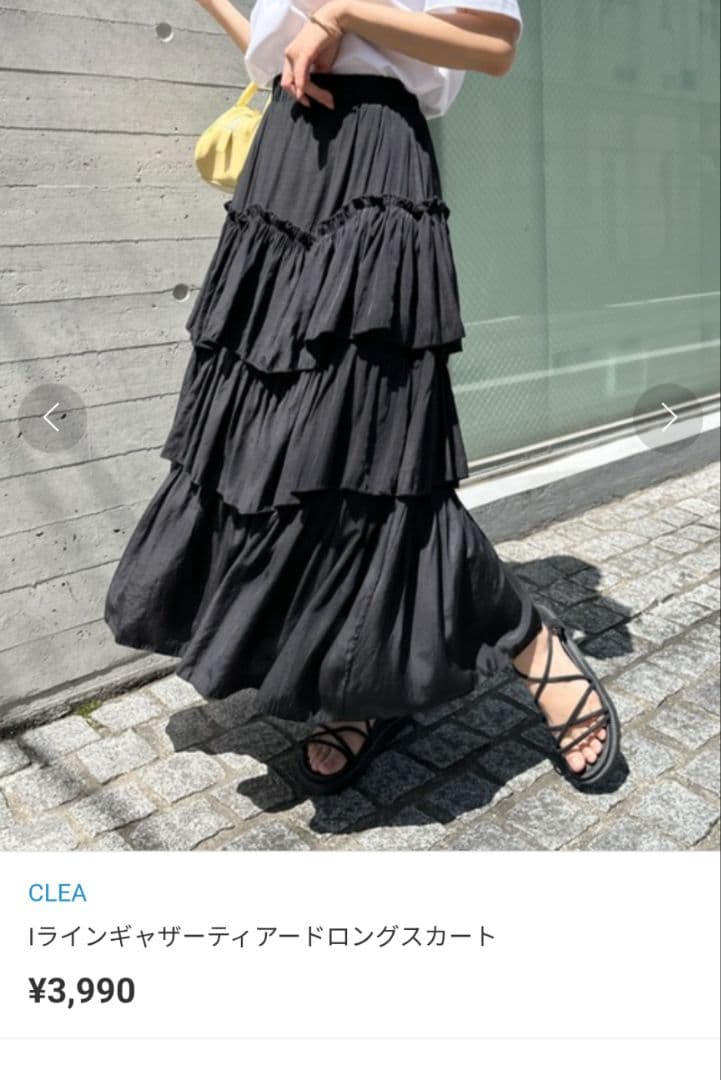Open the black tiered skirt product image
Image resolution: width=721 pixels, height=1080 pixels.
pos(360,425)
